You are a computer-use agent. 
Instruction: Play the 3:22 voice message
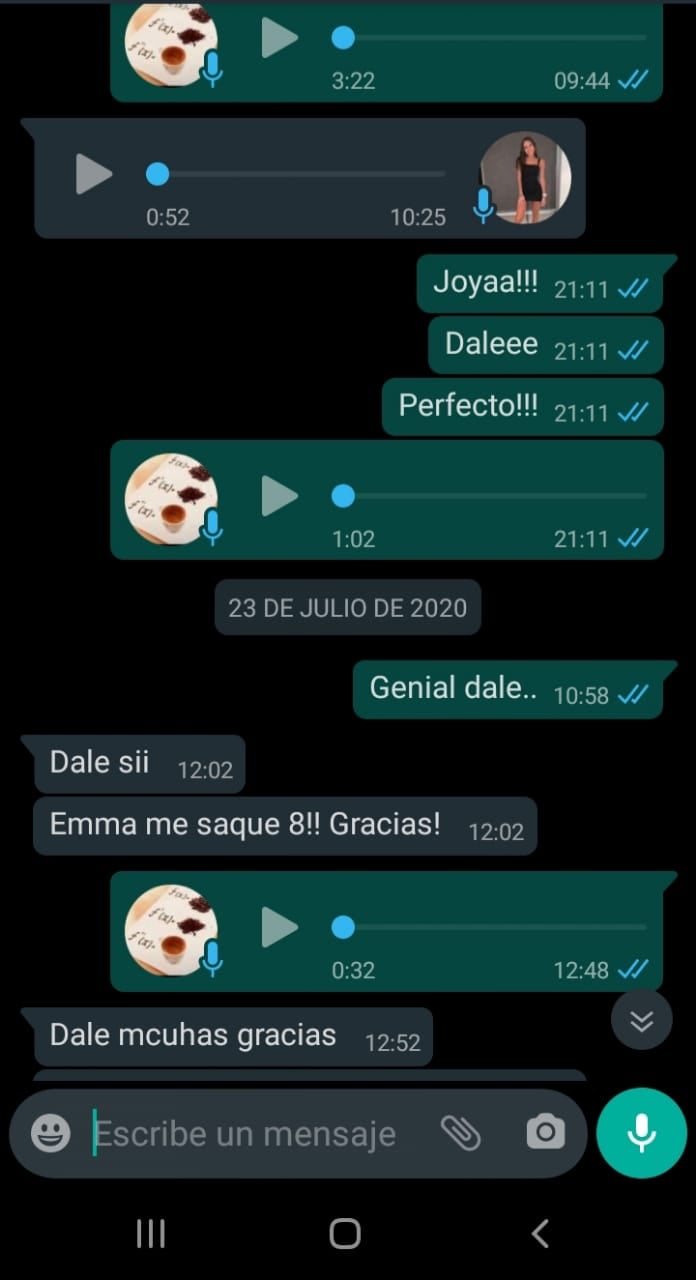click(x=279, y=38)
